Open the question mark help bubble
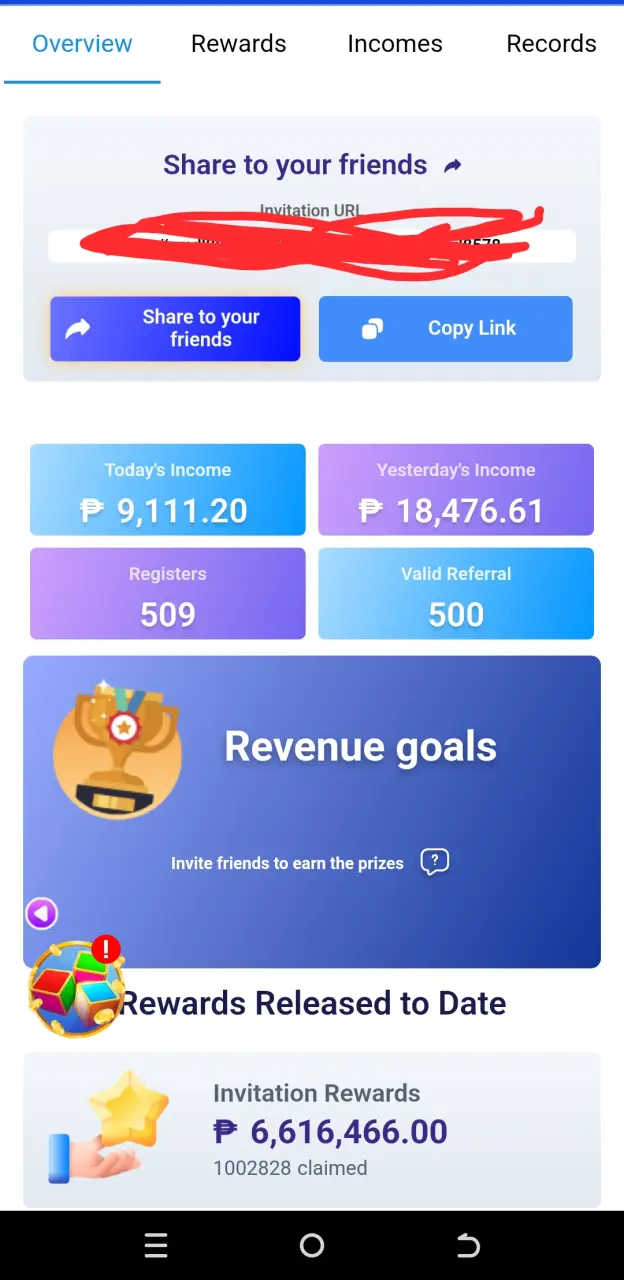Viewport: 624px width, 1280px height. 435,862
